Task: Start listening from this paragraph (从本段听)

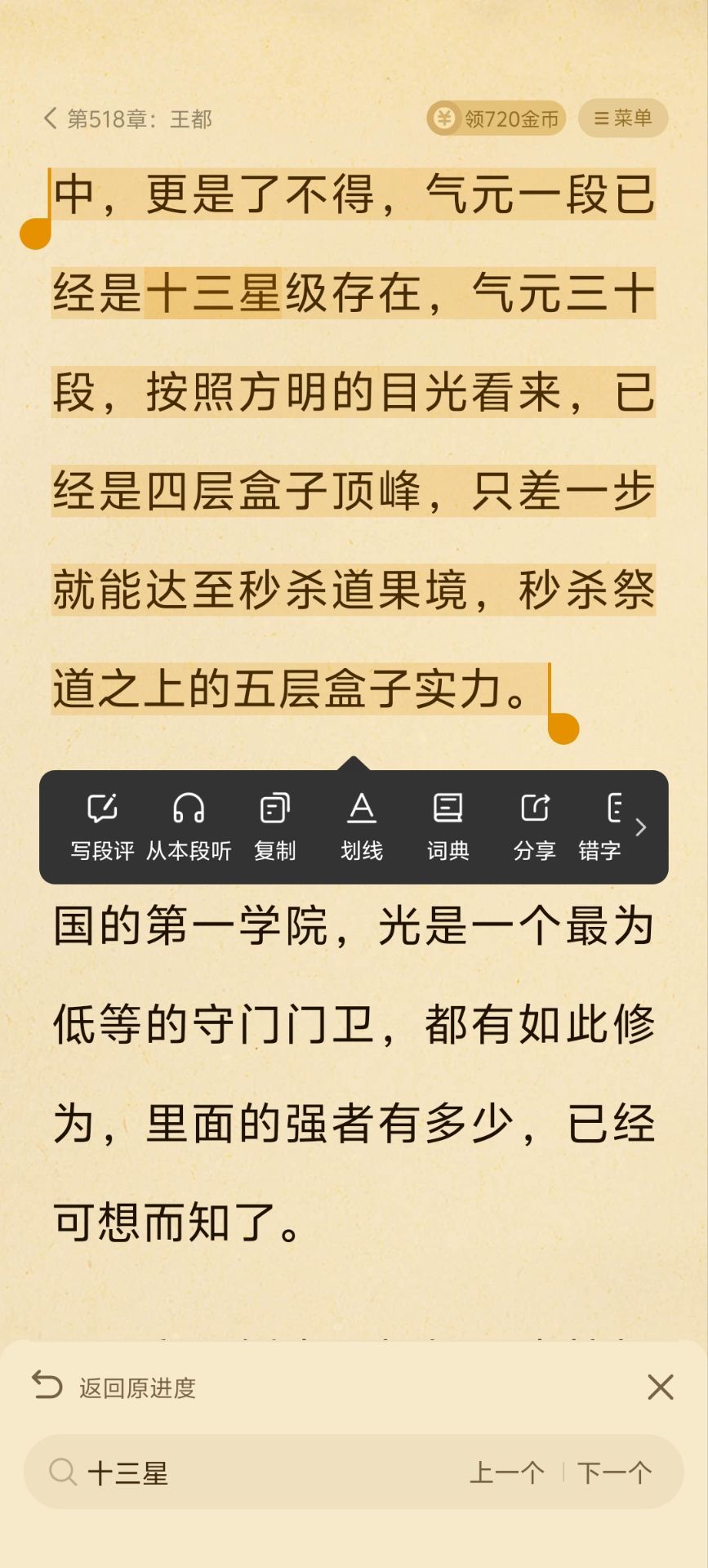Action: 189,826
